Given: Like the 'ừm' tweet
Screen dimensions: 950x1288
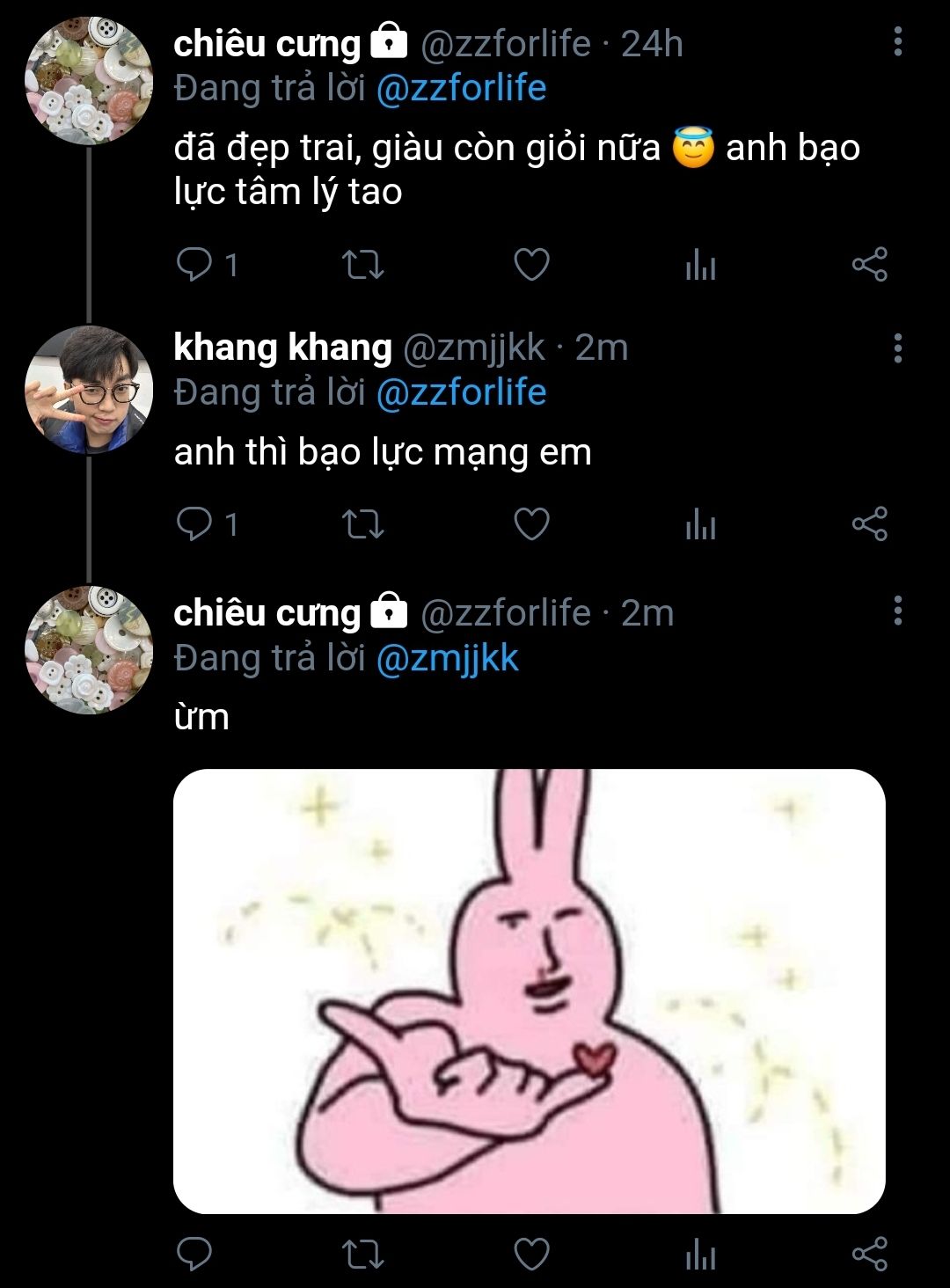Looking at the screenshot, I should pyautogui.click(x=531, y=1254).
